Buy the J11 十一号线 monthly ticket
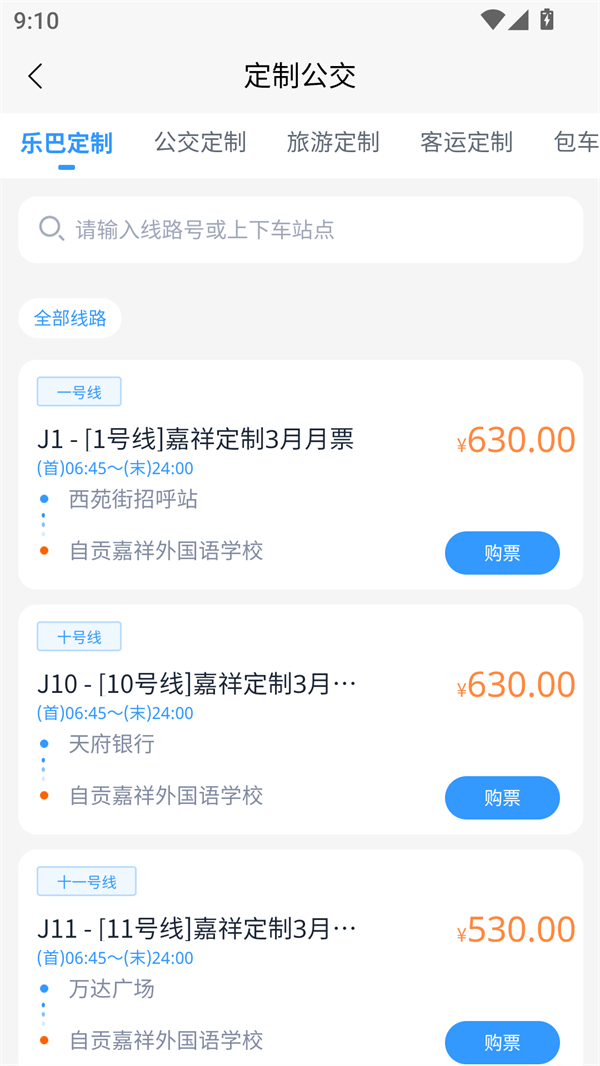This screenshot has height=1066, width=600. [x=502, y=1043]
